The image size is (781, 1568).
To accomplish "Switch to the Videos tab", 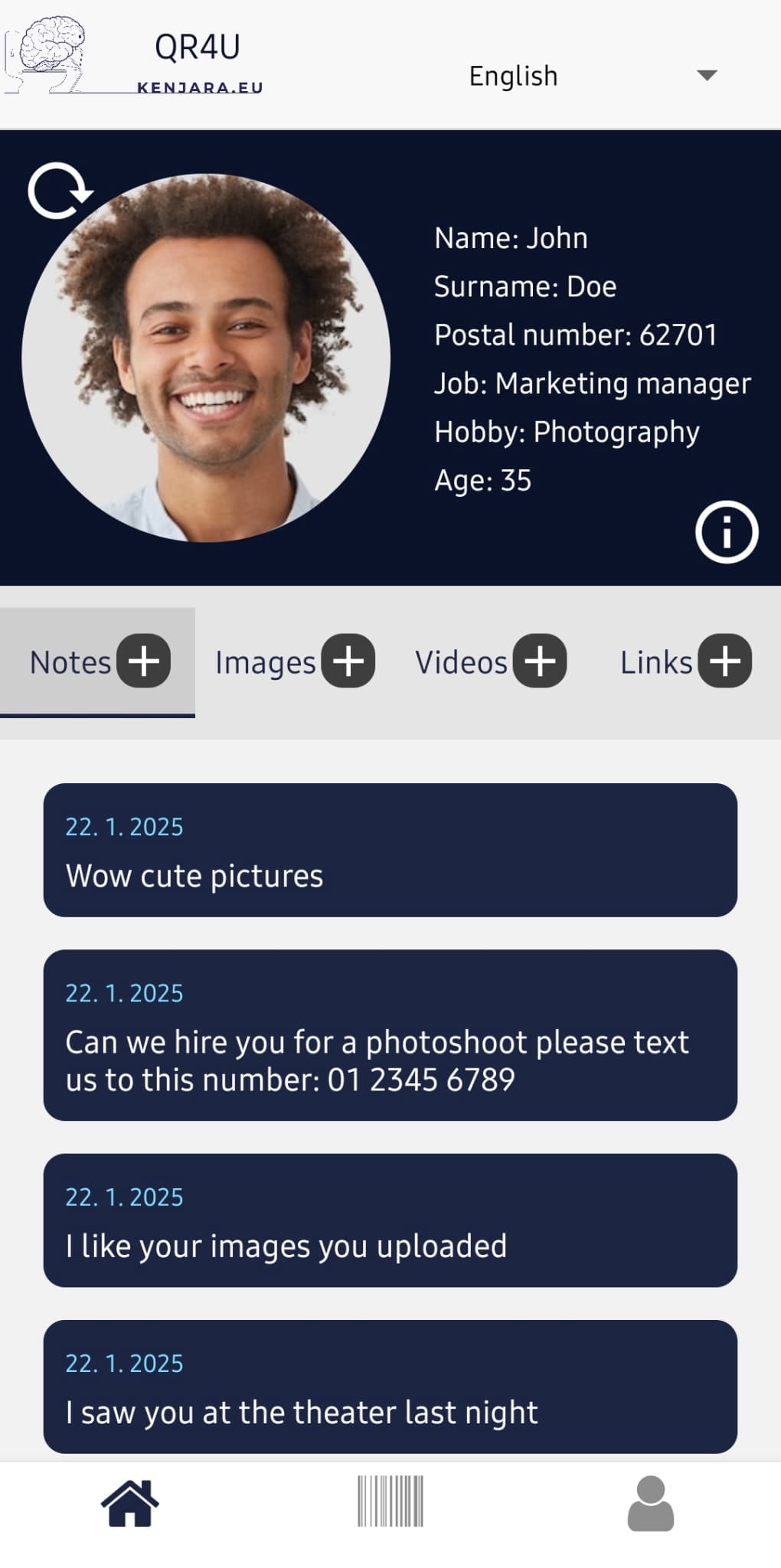I will [x=461, y=662].
